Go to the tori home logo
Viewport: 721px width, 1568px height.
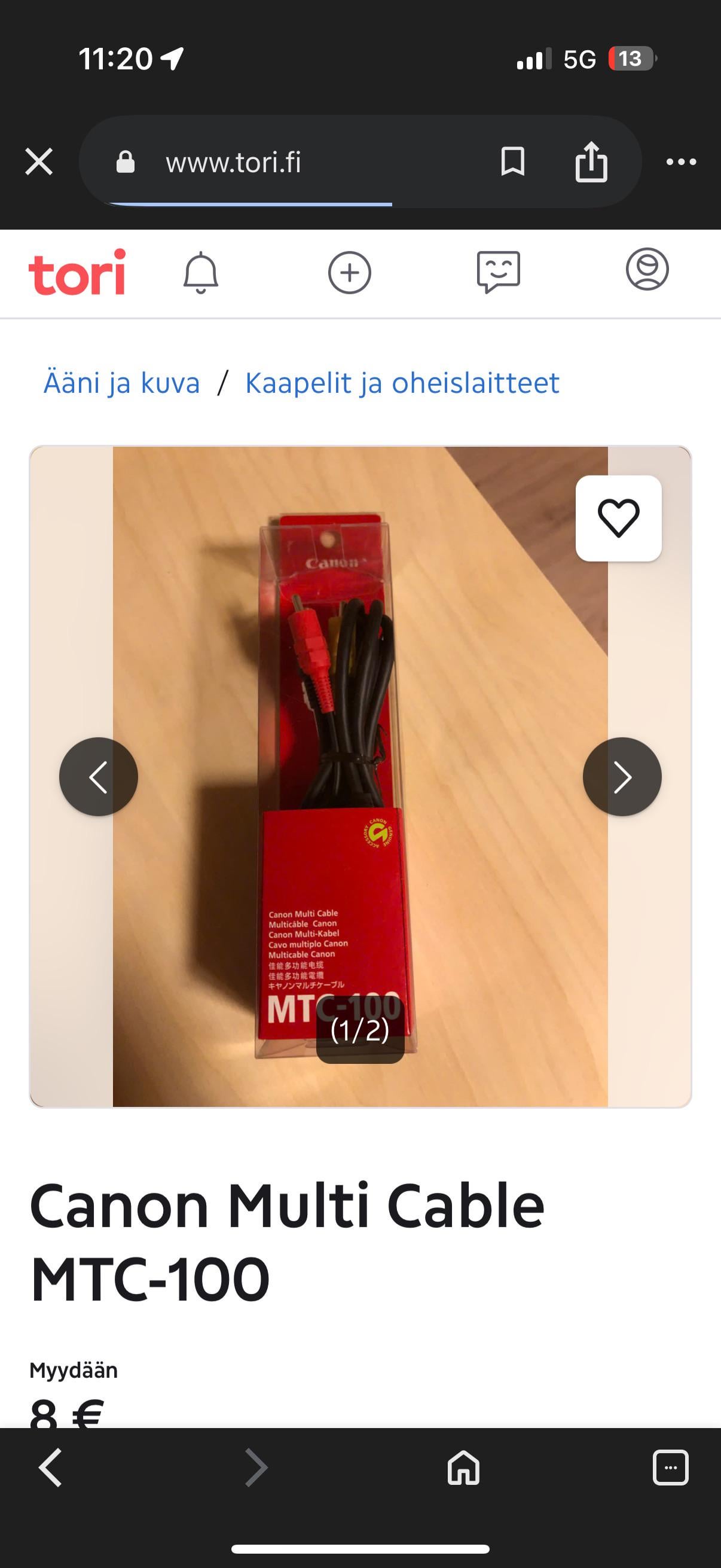pos(77,273)
